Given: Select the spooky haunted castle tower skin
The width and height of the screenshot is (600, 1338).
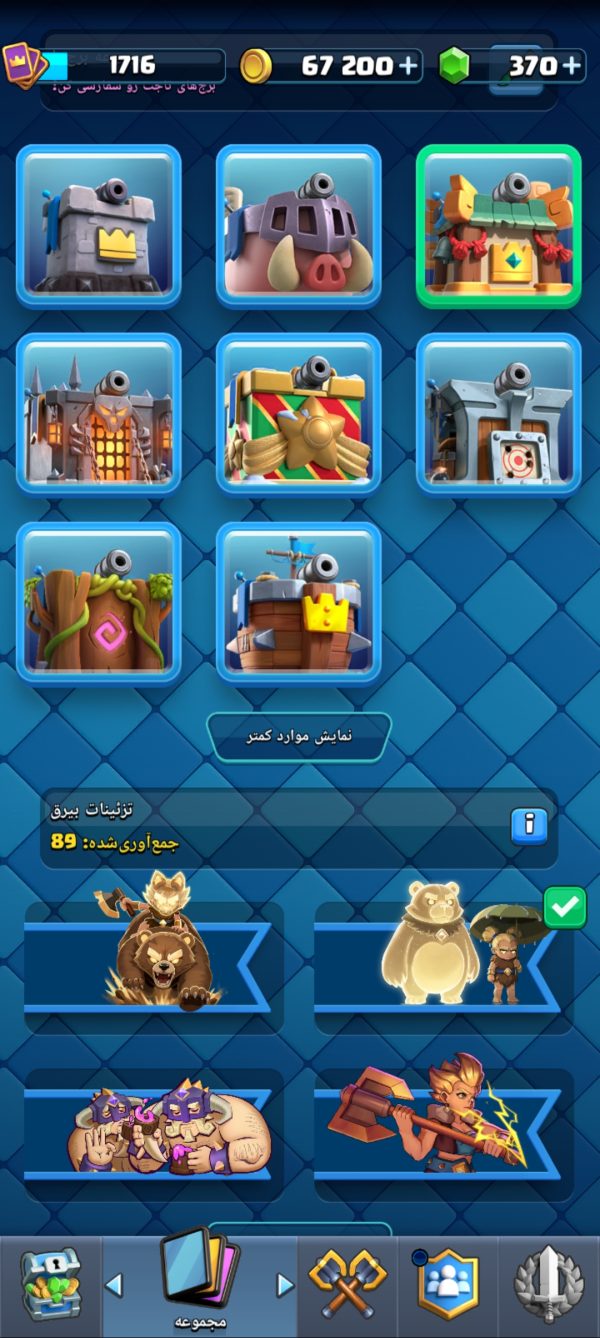Looking at the screenshot, I should 99,414.
